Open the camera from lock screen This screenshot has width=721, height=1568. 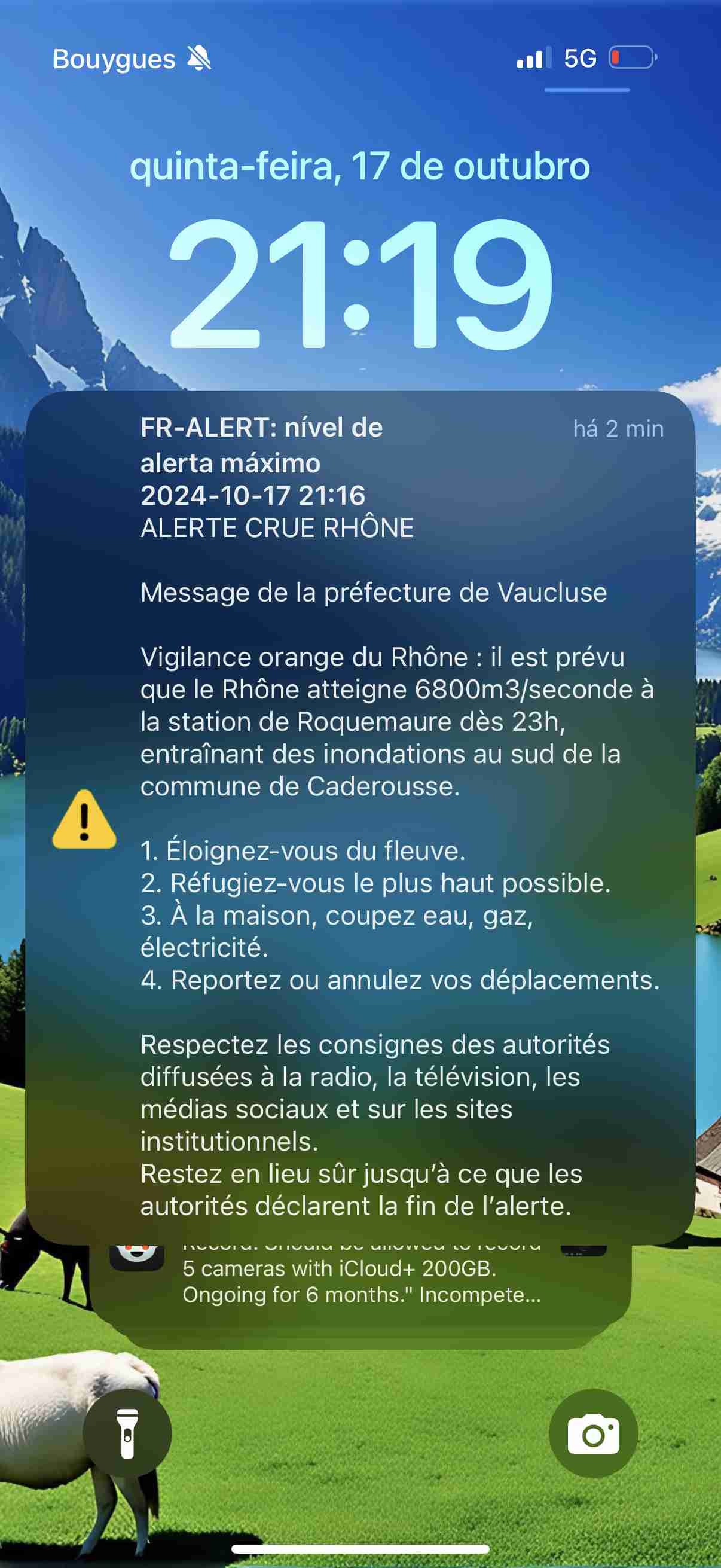coord(593,1434)
